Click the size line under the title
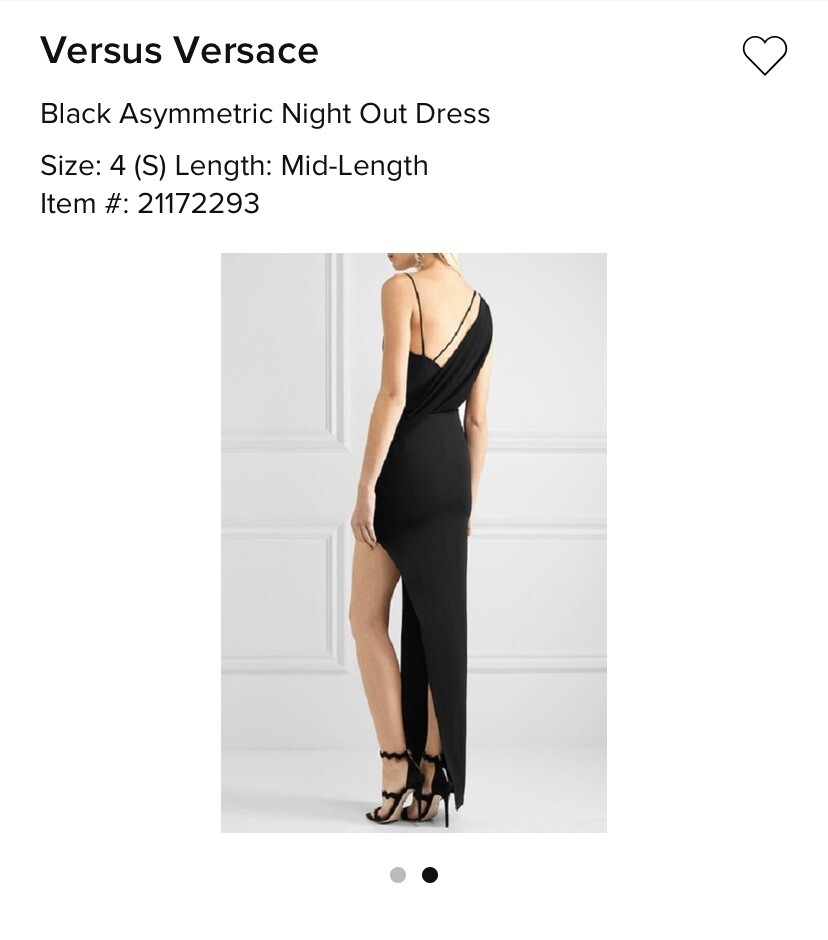The width and height of the screenshot is (828, 940). point(234,165)
